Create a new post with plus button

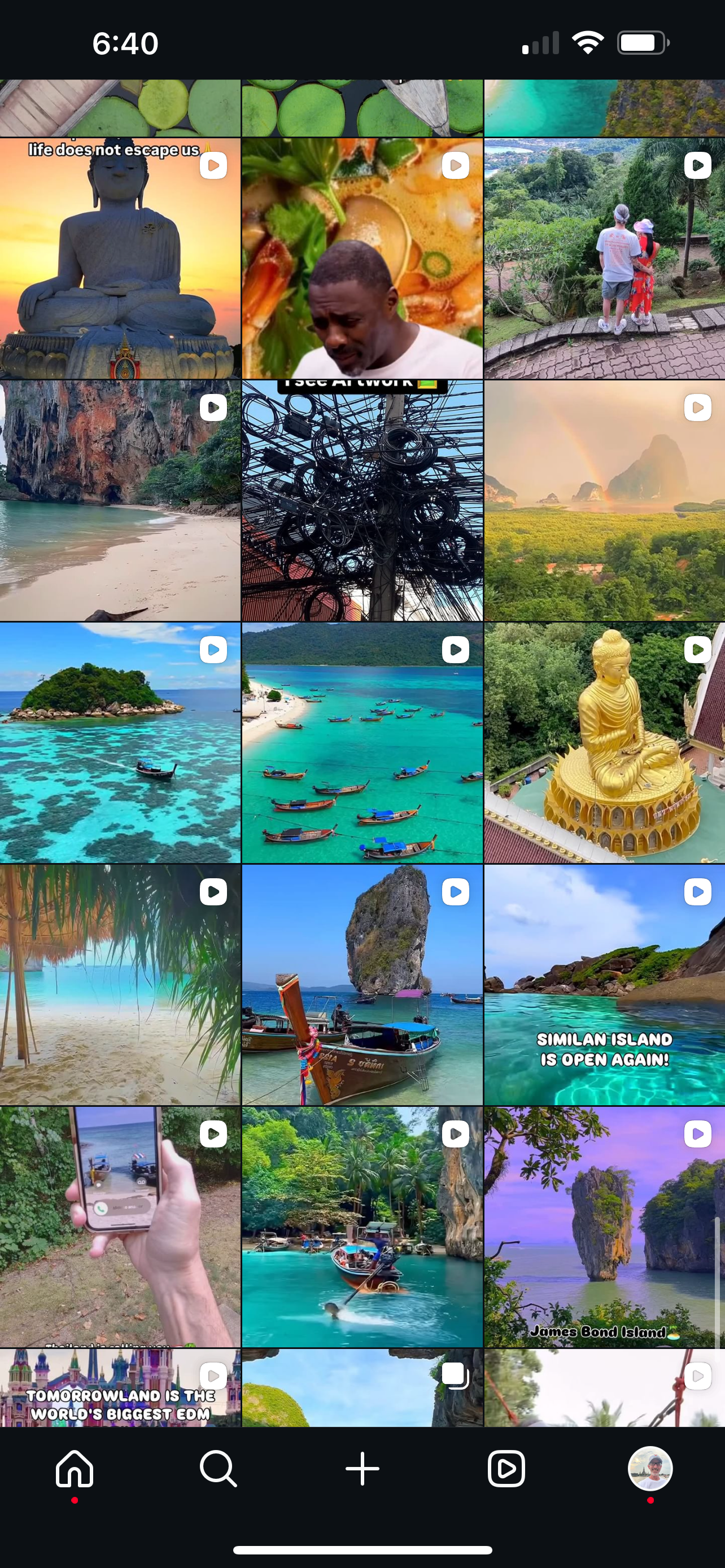(x=362, y=1468)
